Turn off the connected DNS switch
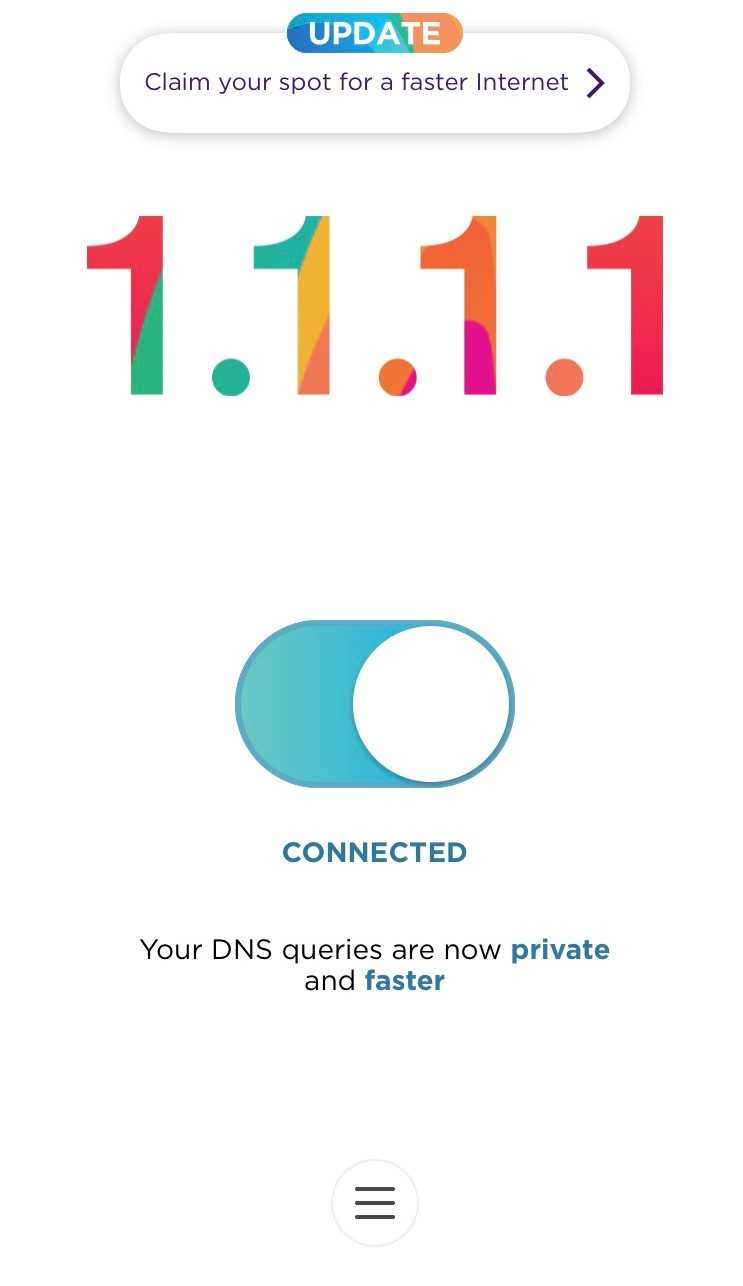Viewport: 743px width, 1286px height. coord(375,704)
